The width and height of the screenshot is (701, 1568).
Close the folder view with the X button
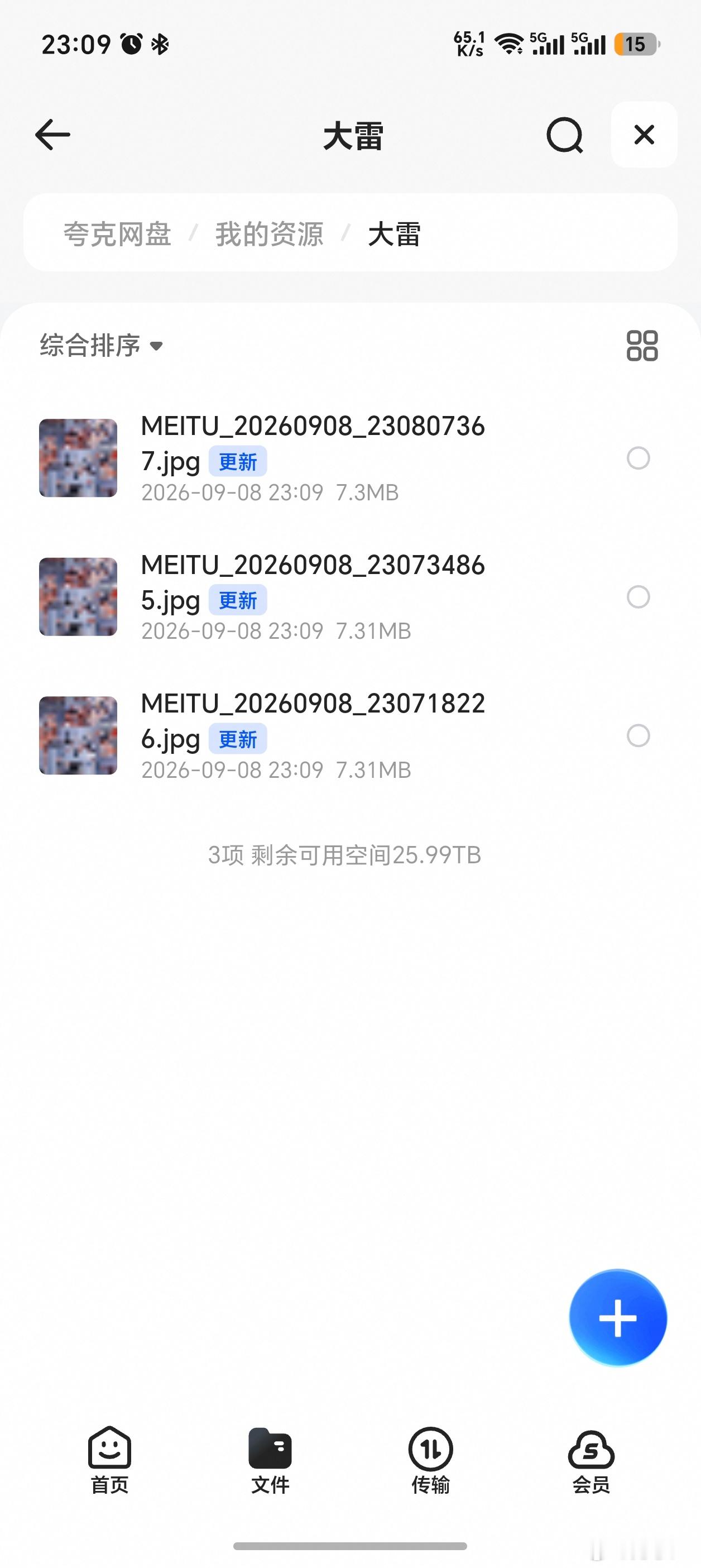[644, 135]
